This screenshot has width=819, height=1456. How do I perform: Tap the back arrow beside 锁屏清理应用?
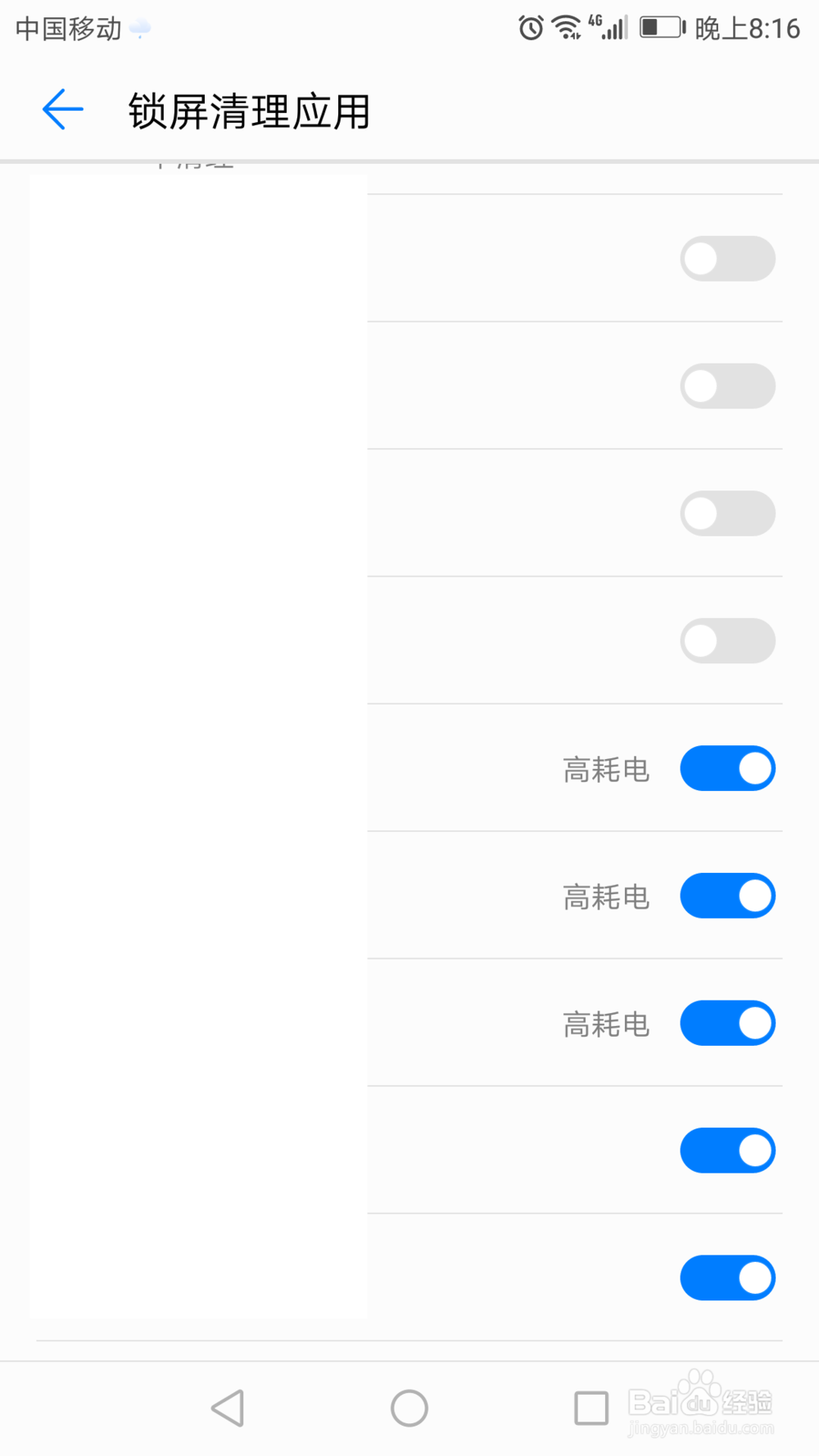[x=61, y=109]
